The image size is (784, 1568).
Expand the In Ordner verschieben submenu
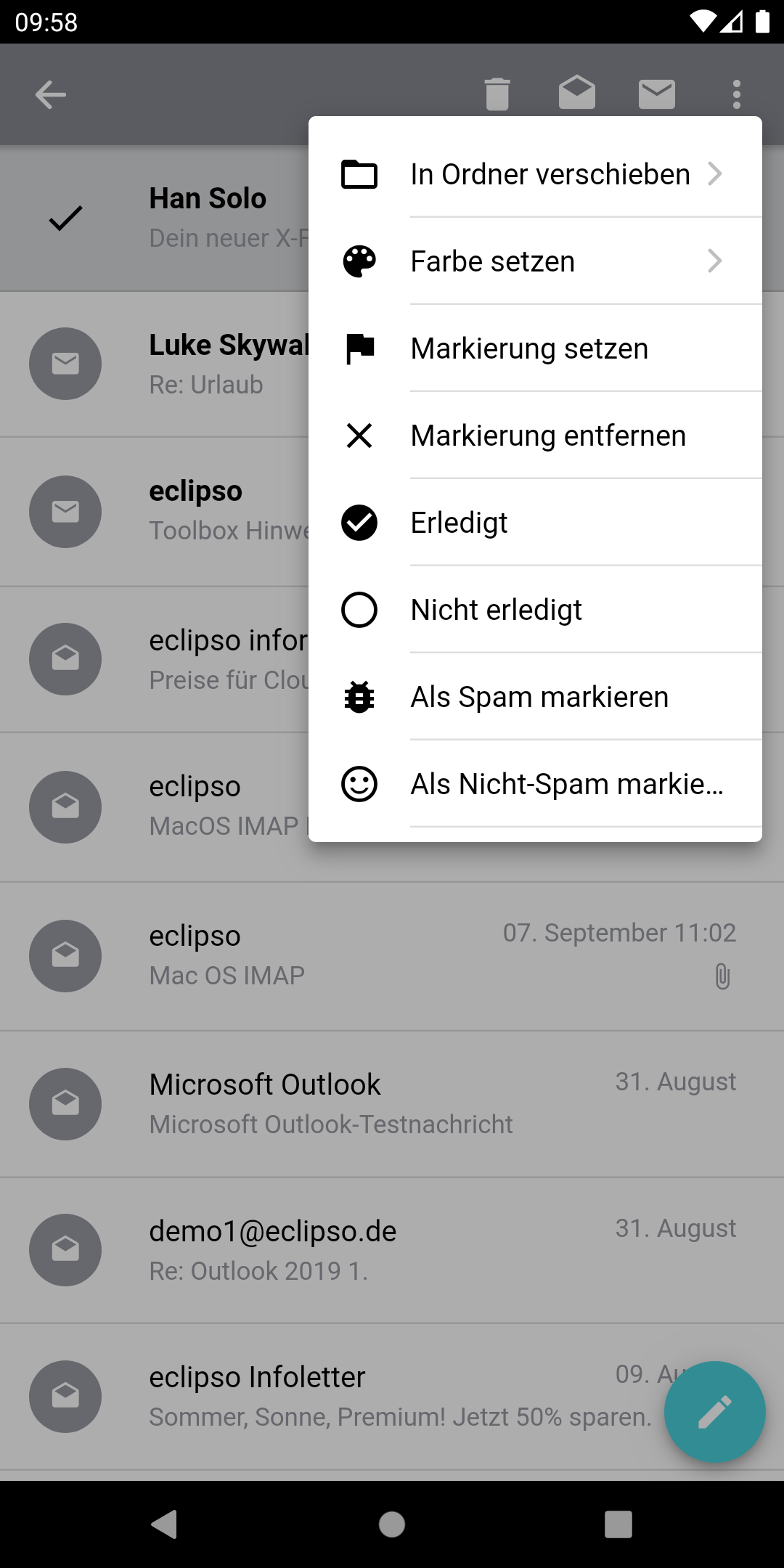click(x=716, y=174)
